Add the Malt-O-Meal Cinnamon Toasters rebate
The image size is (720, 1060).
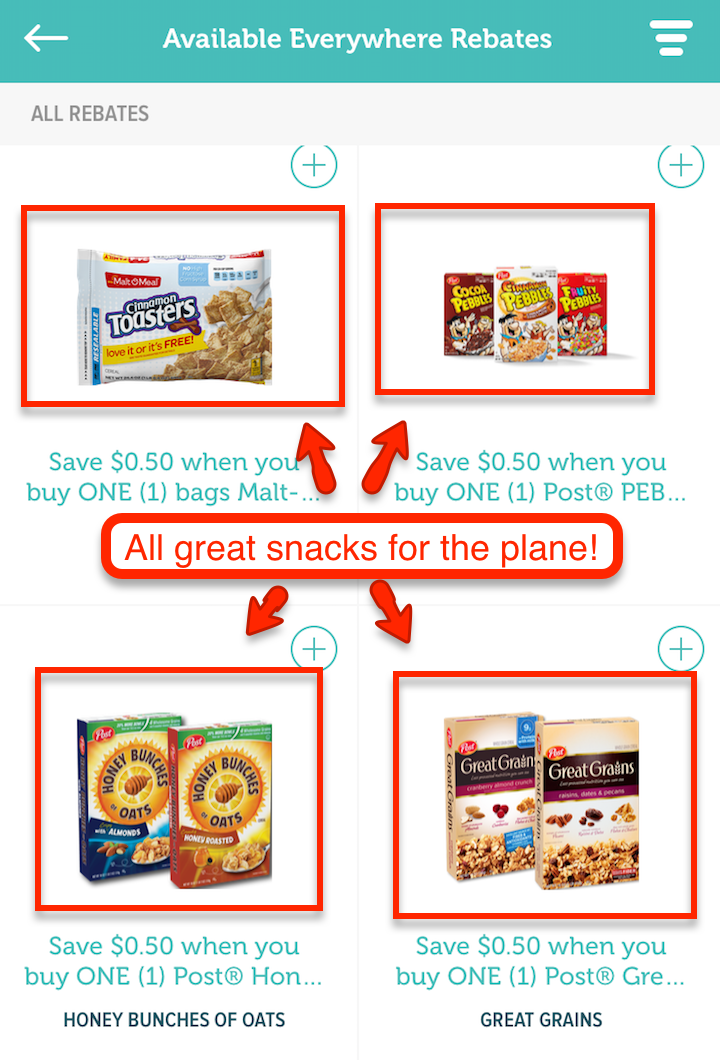[x=314, y=165]
